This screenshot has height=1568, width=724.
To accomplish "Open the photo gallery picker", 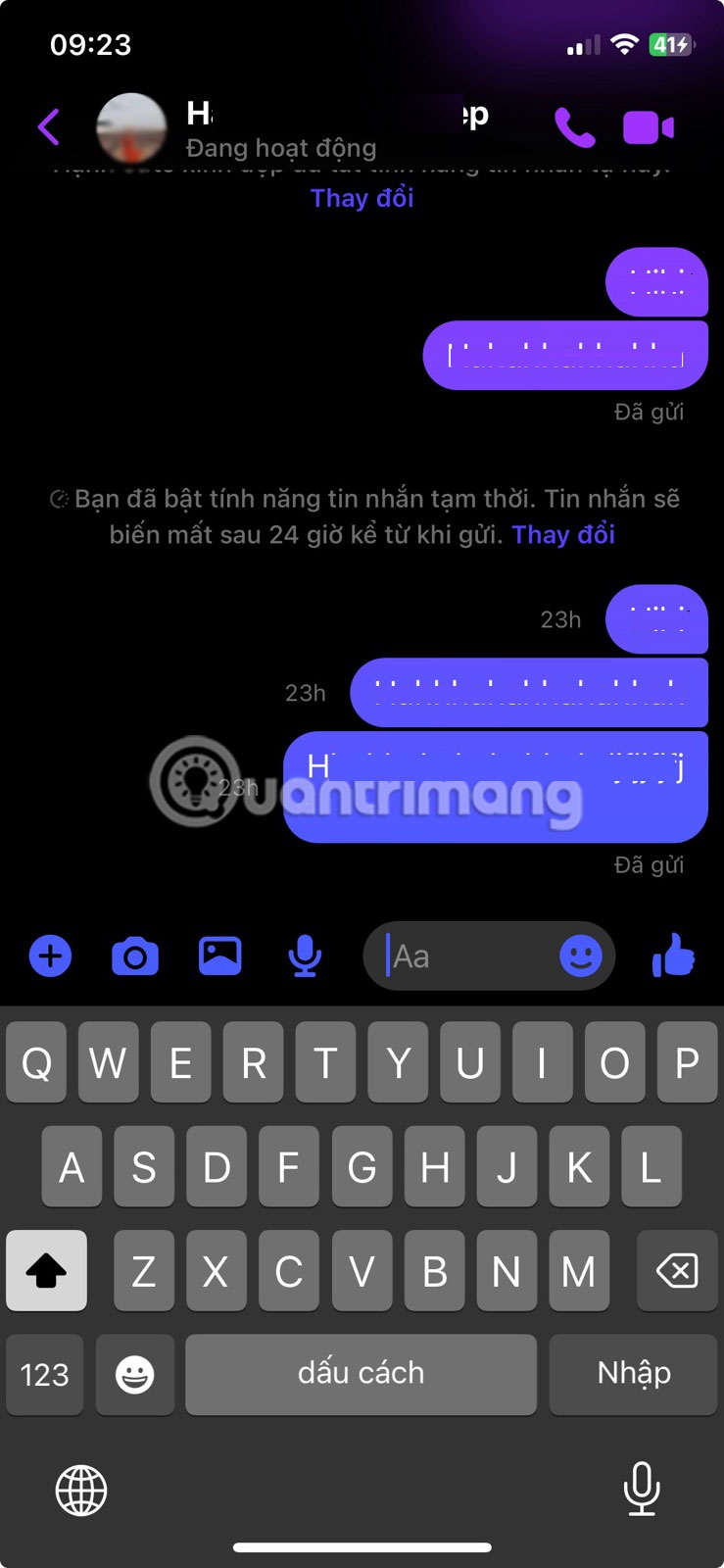I will point(220,956).
